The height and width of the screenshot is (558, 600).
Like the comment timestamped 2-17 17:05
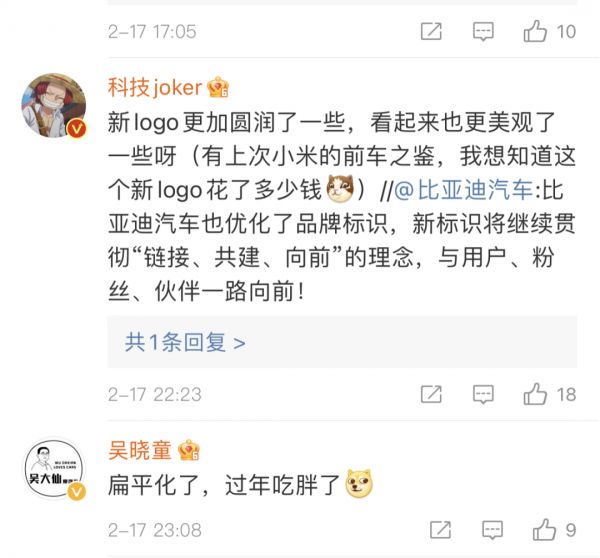pyautogui.click(x=535, y=31)
